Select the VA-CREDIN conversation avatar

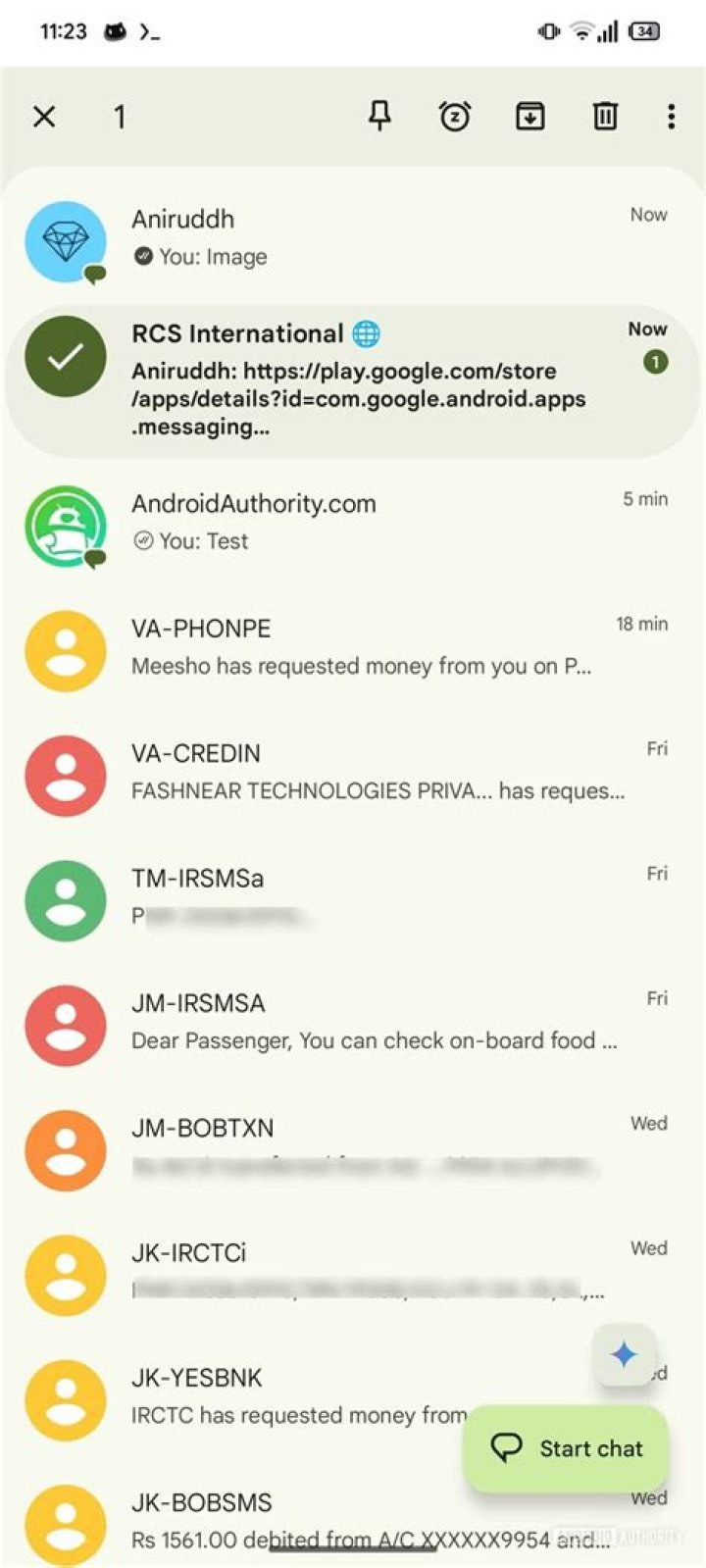pyautogui.click(x=66, y=776)
